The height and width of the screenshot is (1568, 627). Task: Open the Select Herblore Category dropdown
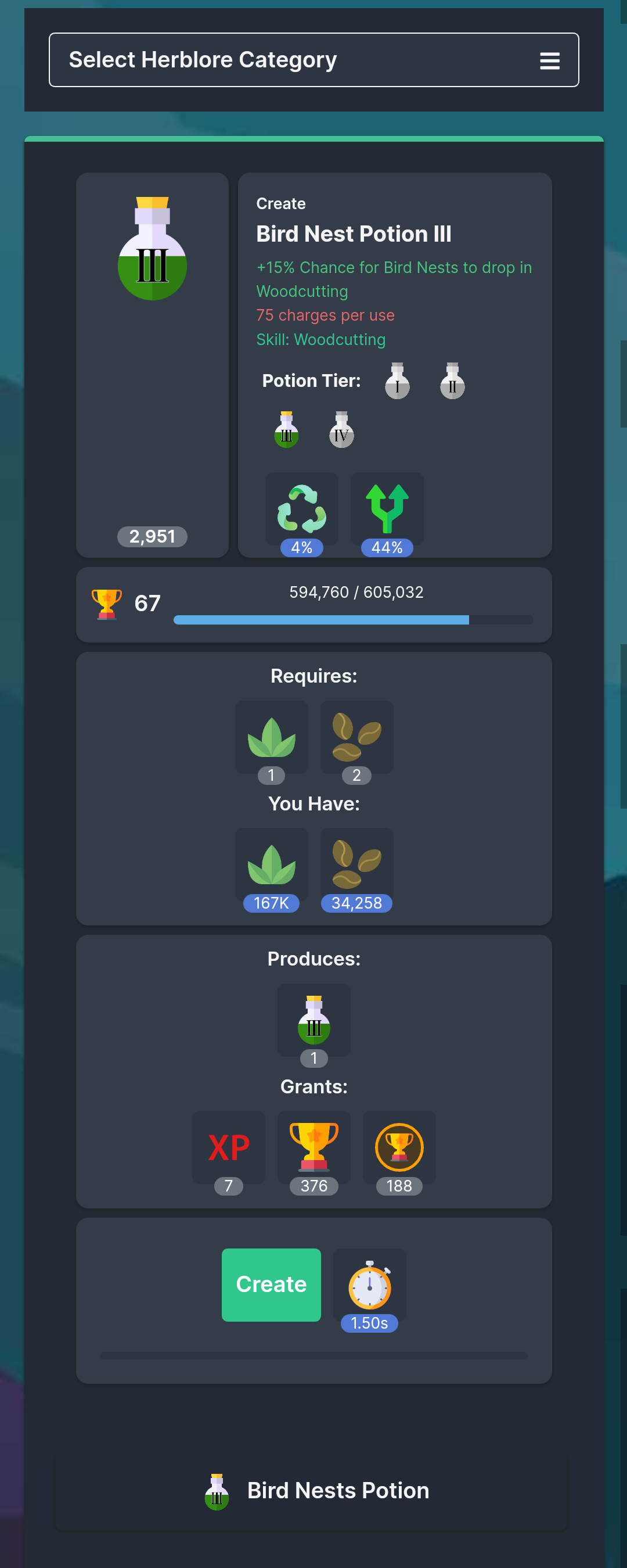click(x=313, y=60)
